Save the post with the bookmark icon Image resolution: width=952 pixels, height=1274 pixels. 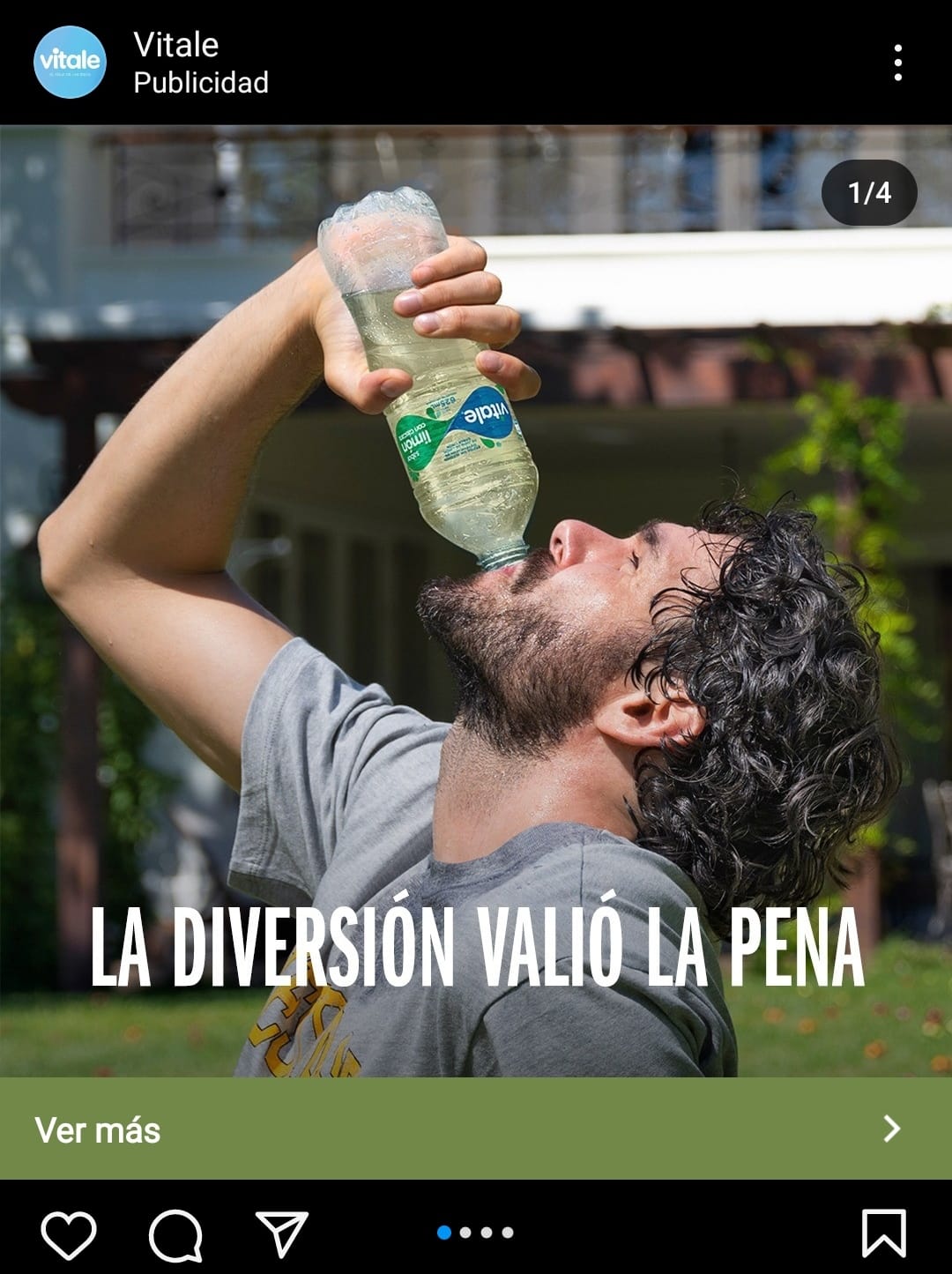click(x=883, y=1233)
